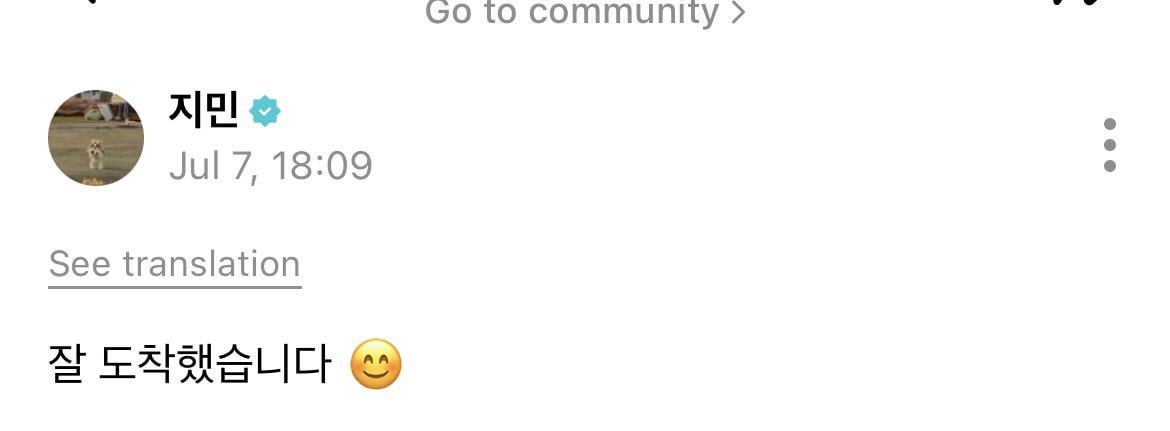Open 지민's profile from the username

204,110
